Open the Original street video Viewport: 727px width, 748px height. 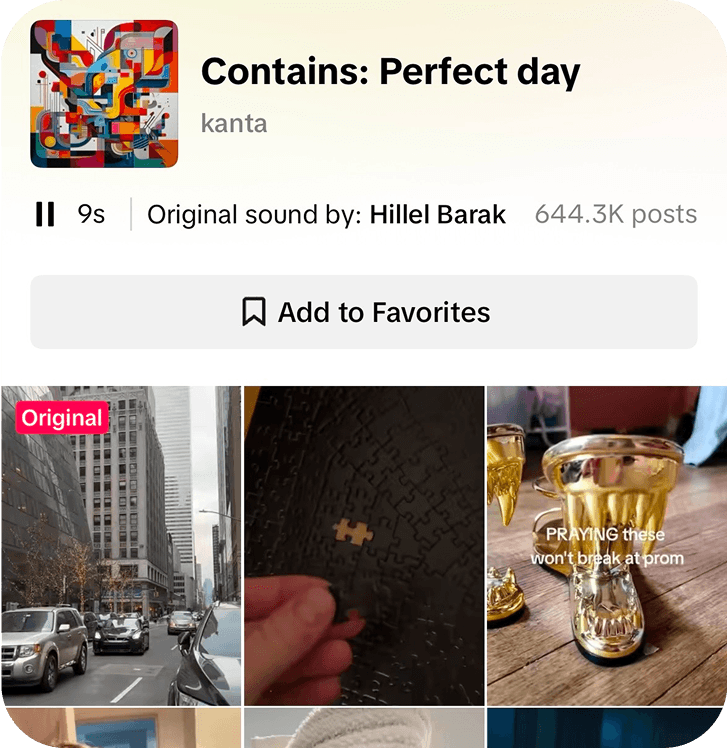(x=121, y=546)
